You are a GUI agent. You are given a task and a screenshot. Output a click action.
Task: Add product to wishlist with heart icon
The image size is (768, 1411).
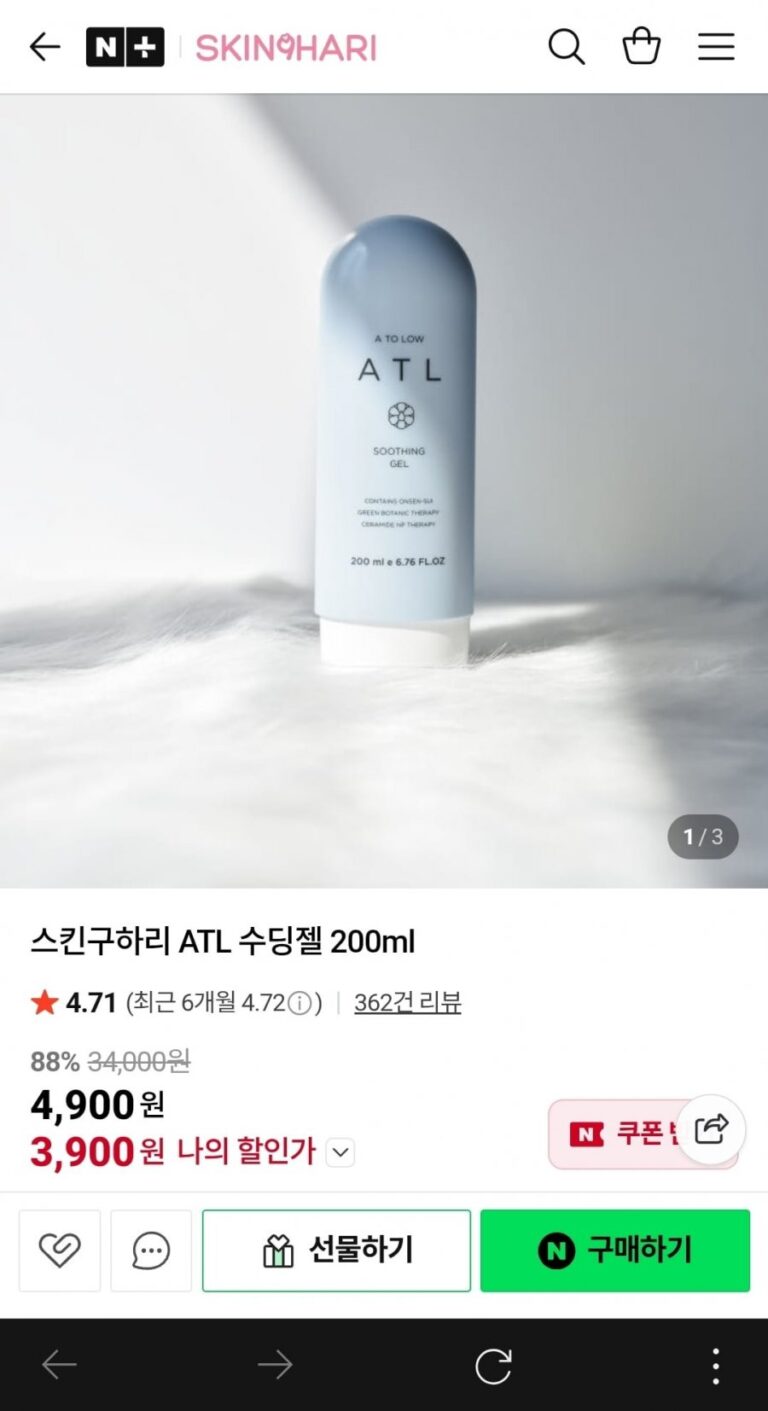point(60,1250)
